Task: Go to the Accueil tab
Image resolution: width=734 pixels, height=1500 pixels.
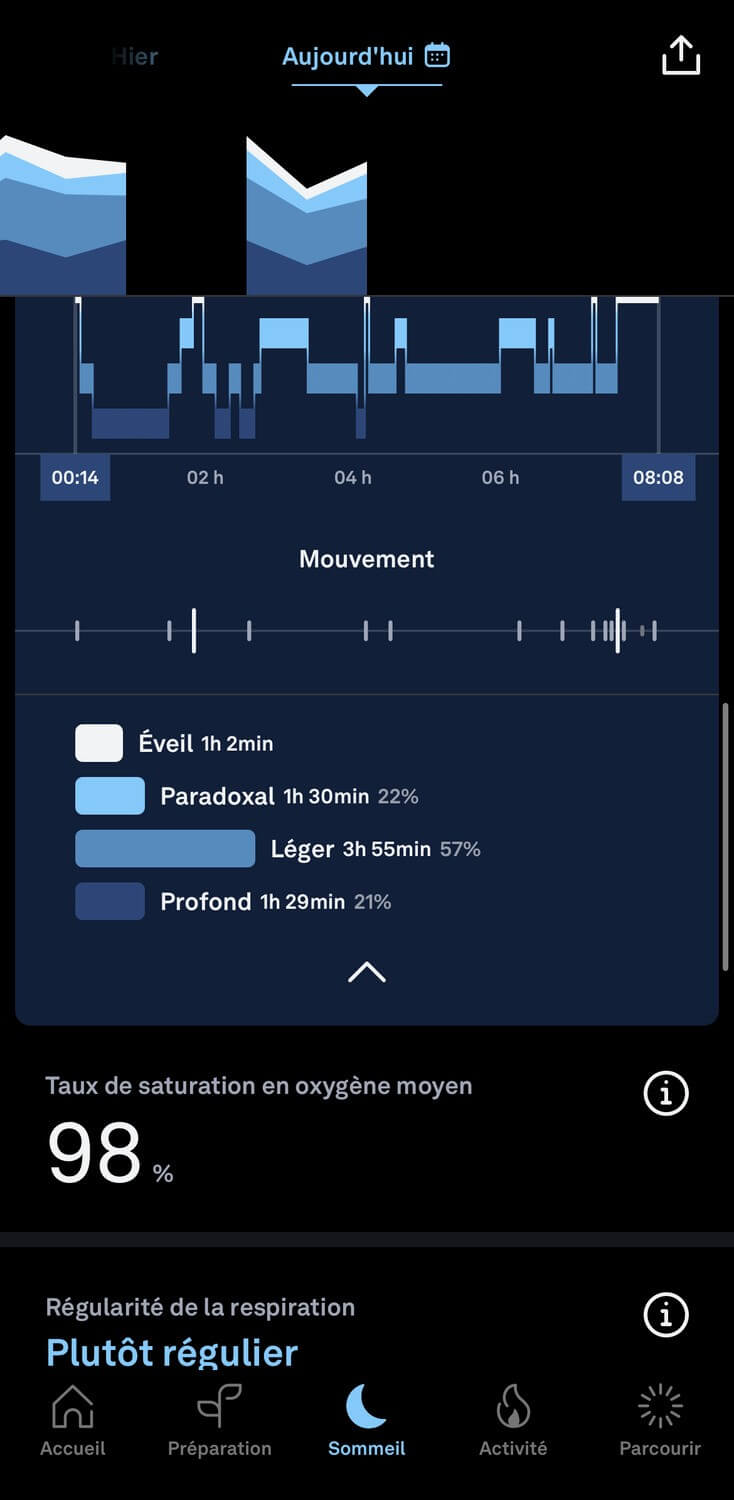Action: (73, 1420)
